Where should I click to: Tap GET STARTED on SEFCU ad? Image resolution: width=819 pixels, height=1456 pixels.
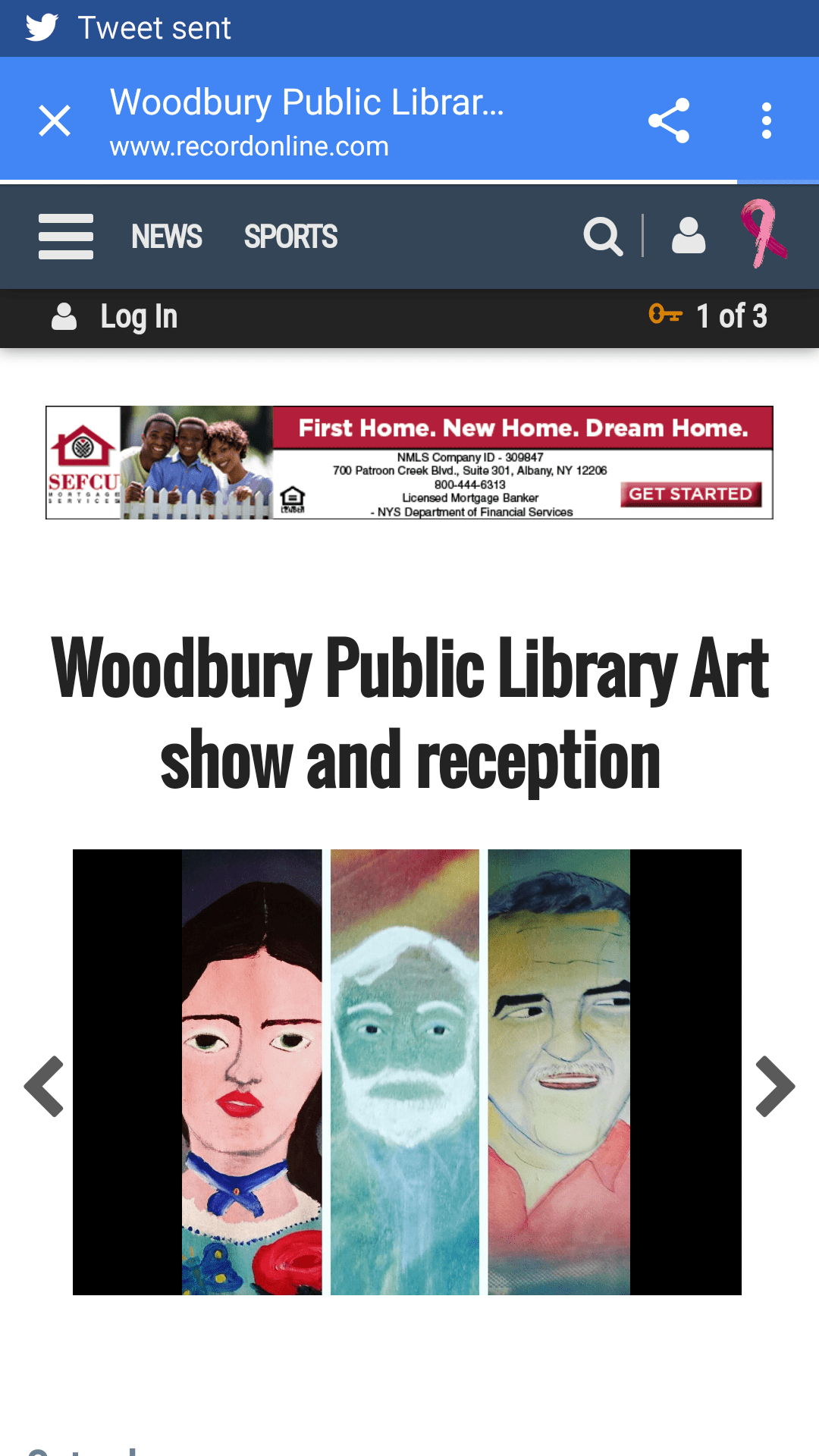[x=690, y=494]
